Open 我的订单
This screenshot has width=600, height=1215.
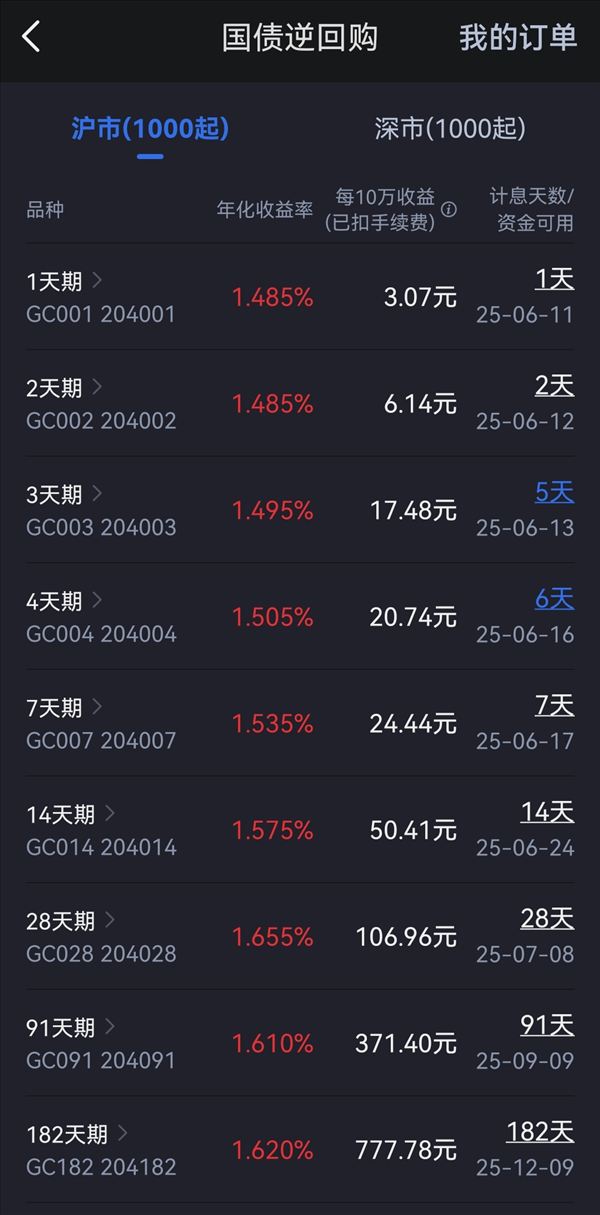coord(518,38)
